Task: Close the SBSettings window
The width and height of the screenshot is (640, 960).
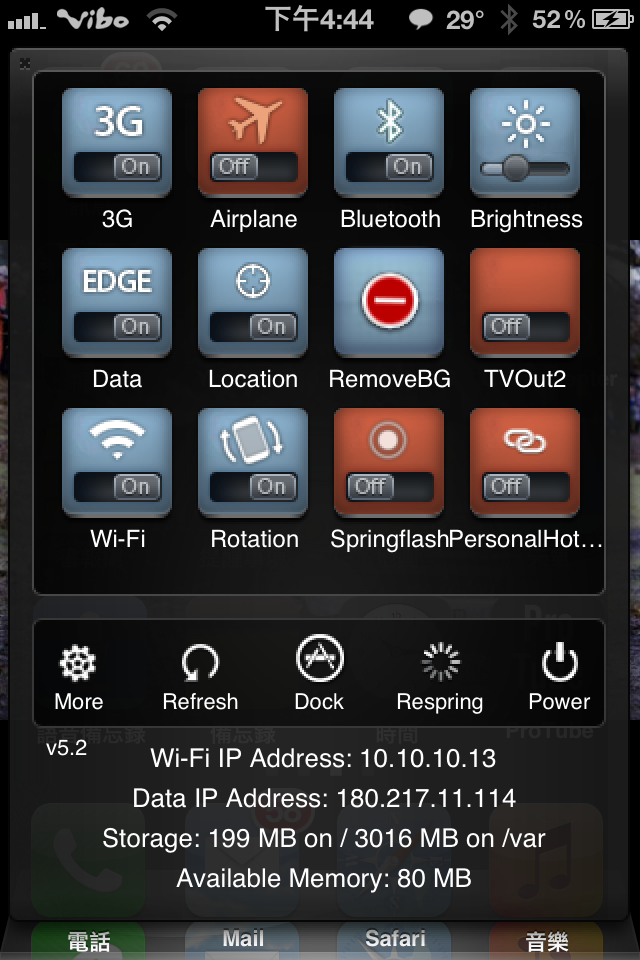Action: point(25,63)
